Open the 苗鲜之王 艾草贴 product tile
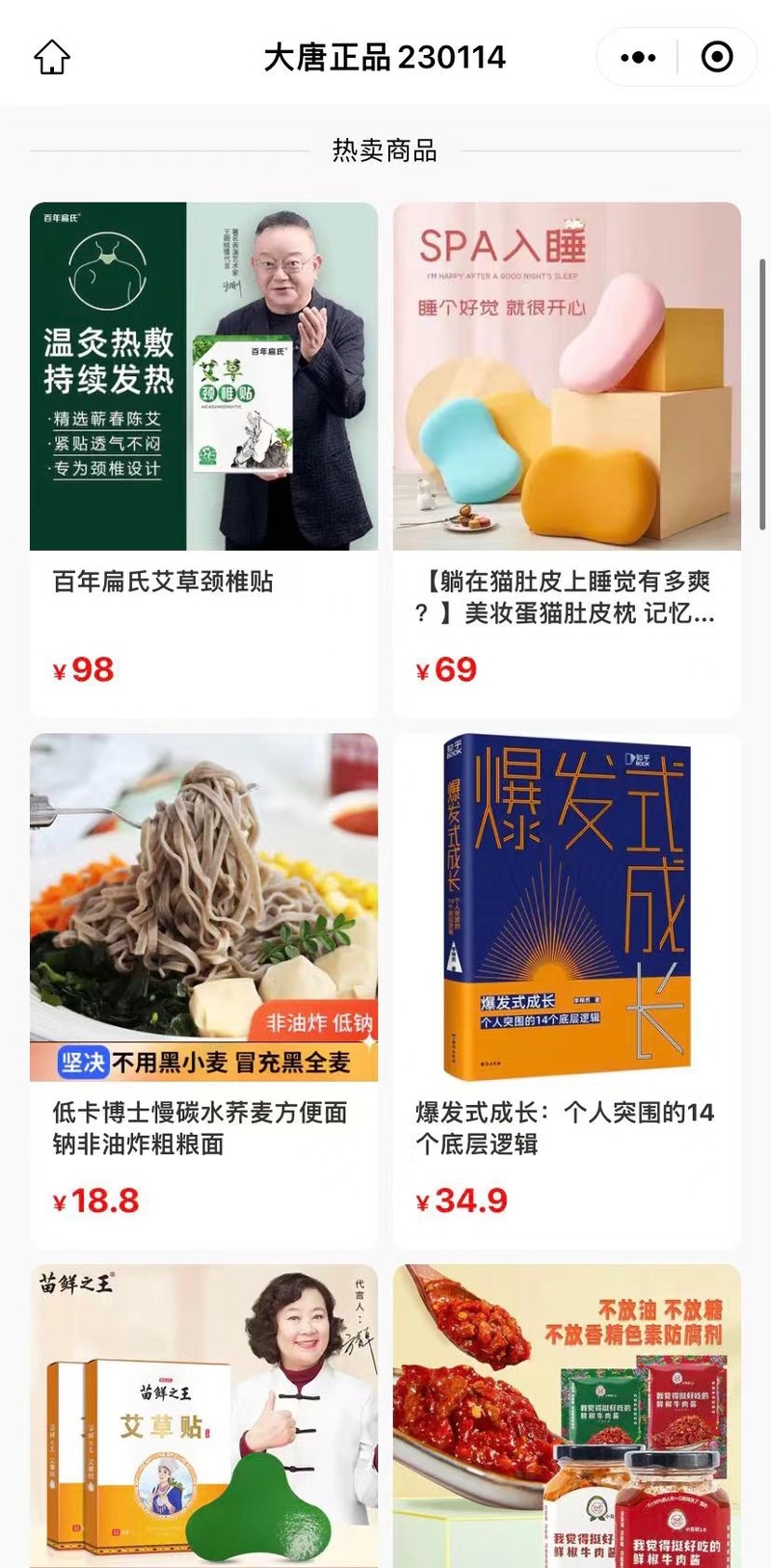Screen dimensions: 771x1568 pyautogui.click(x=203, y=1416)
